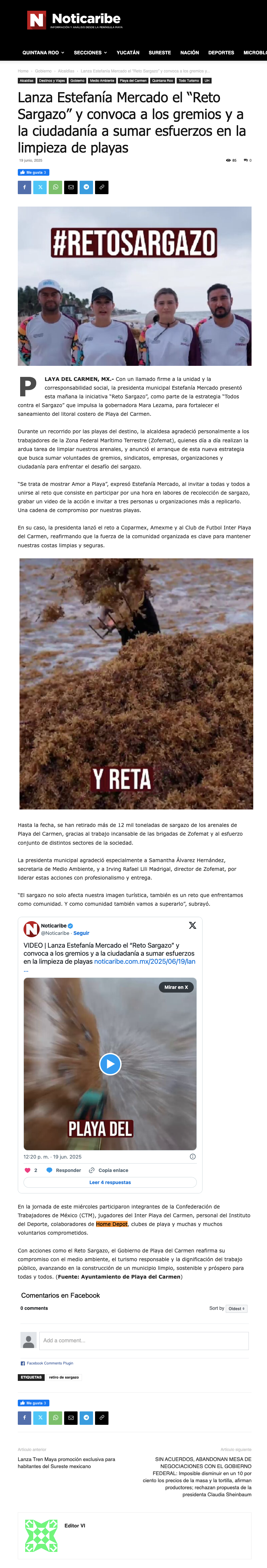Open previous article Lanza Tren Maya promoción

click(x=66, y=1462)
